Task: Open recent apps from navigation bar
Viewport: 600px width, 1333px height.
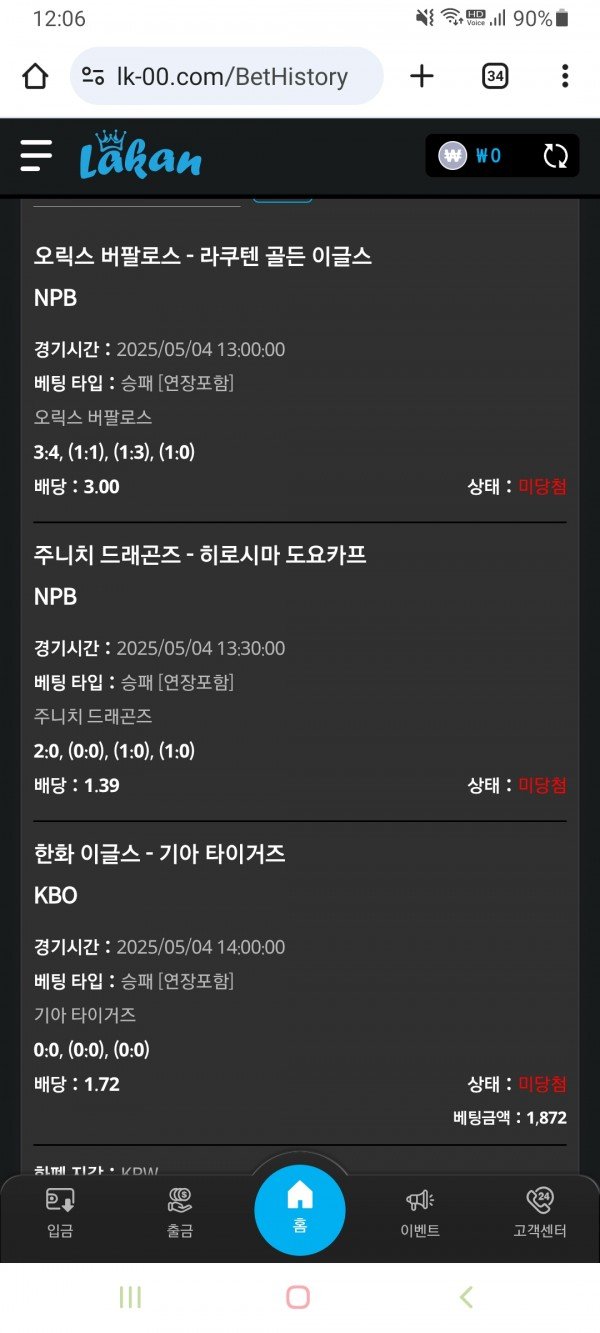Action: coord(130,1297)
